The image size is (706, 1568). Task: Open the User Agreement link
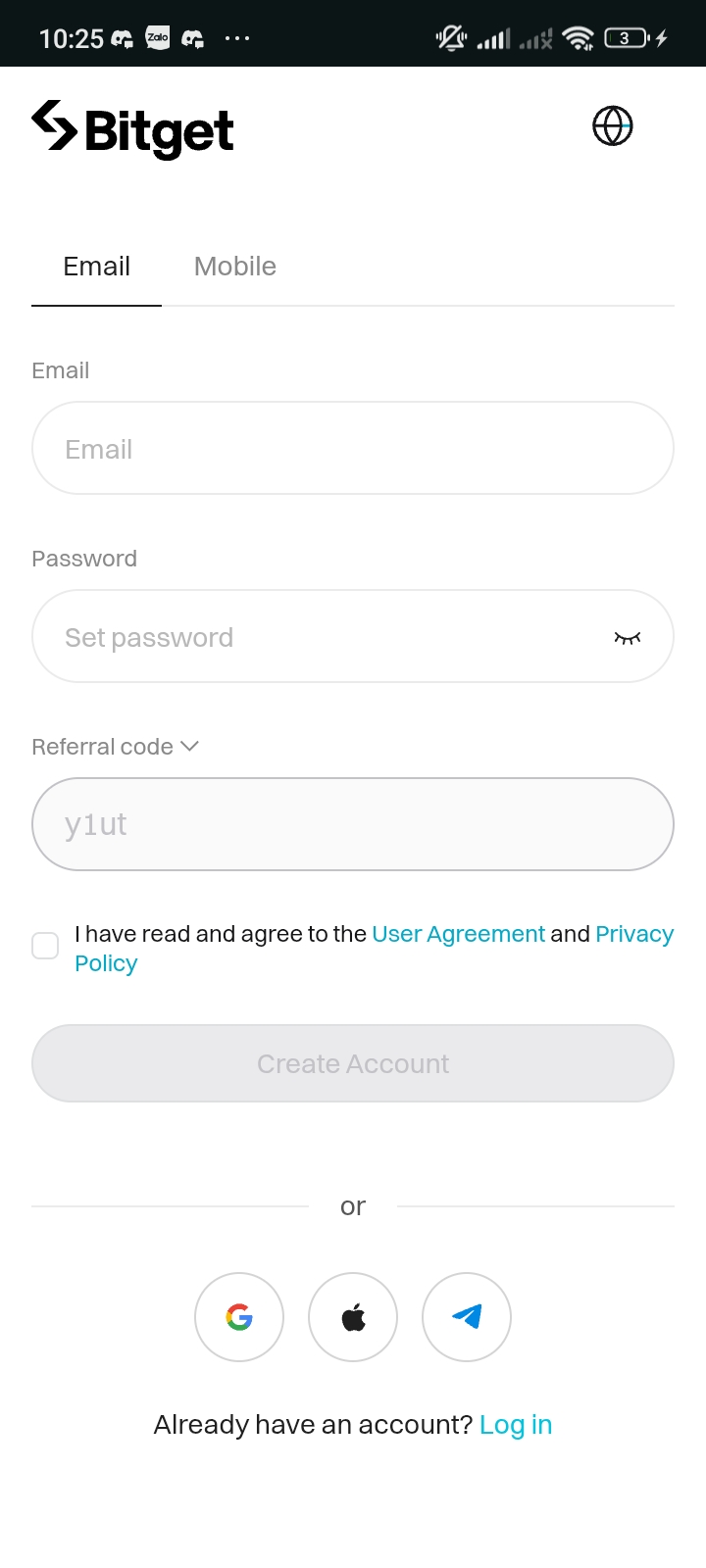pyautogui.click(x=458, y=934)
